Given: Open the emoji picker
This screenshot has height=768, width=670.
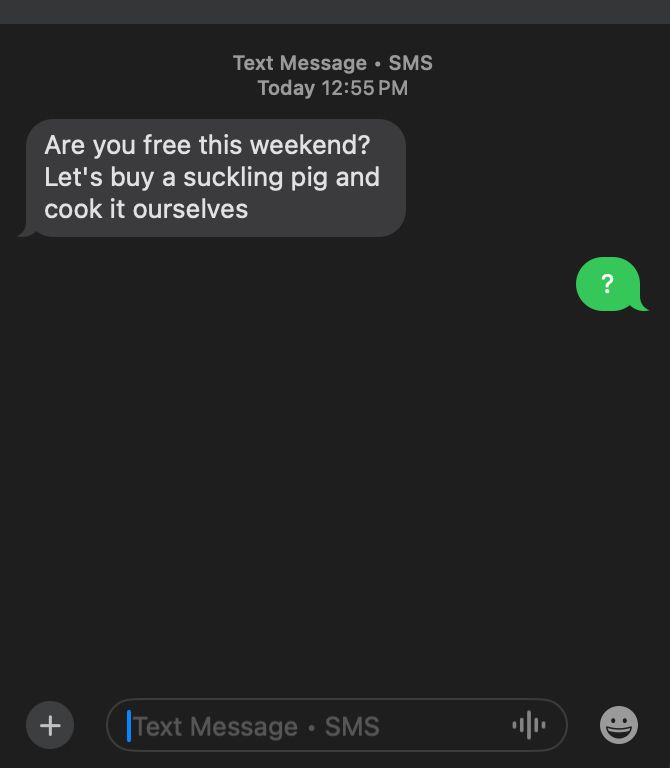Looking at the screenshot, I should 618,725.
